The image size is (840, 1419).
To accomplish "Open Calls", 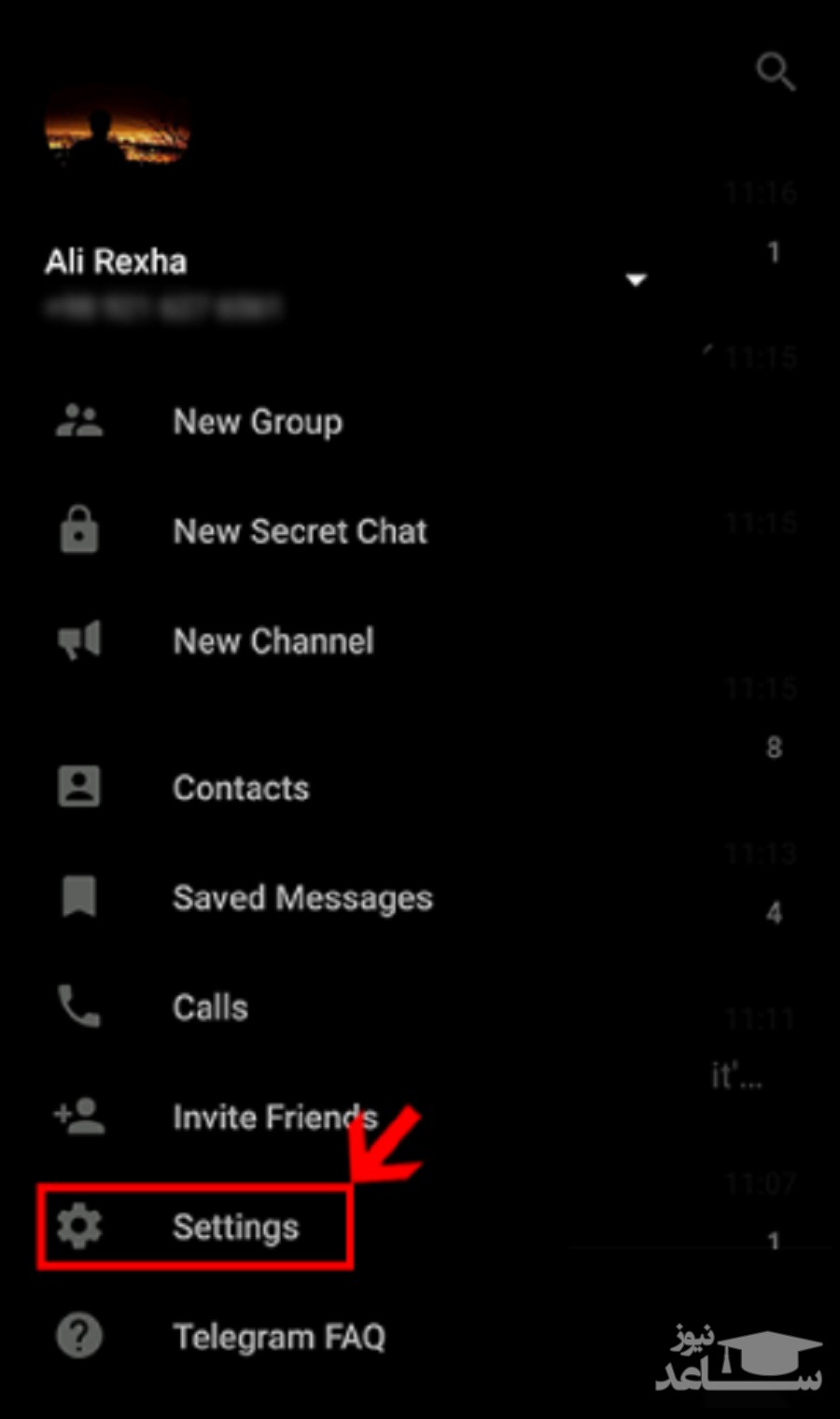I will (x=210, y=1007).
